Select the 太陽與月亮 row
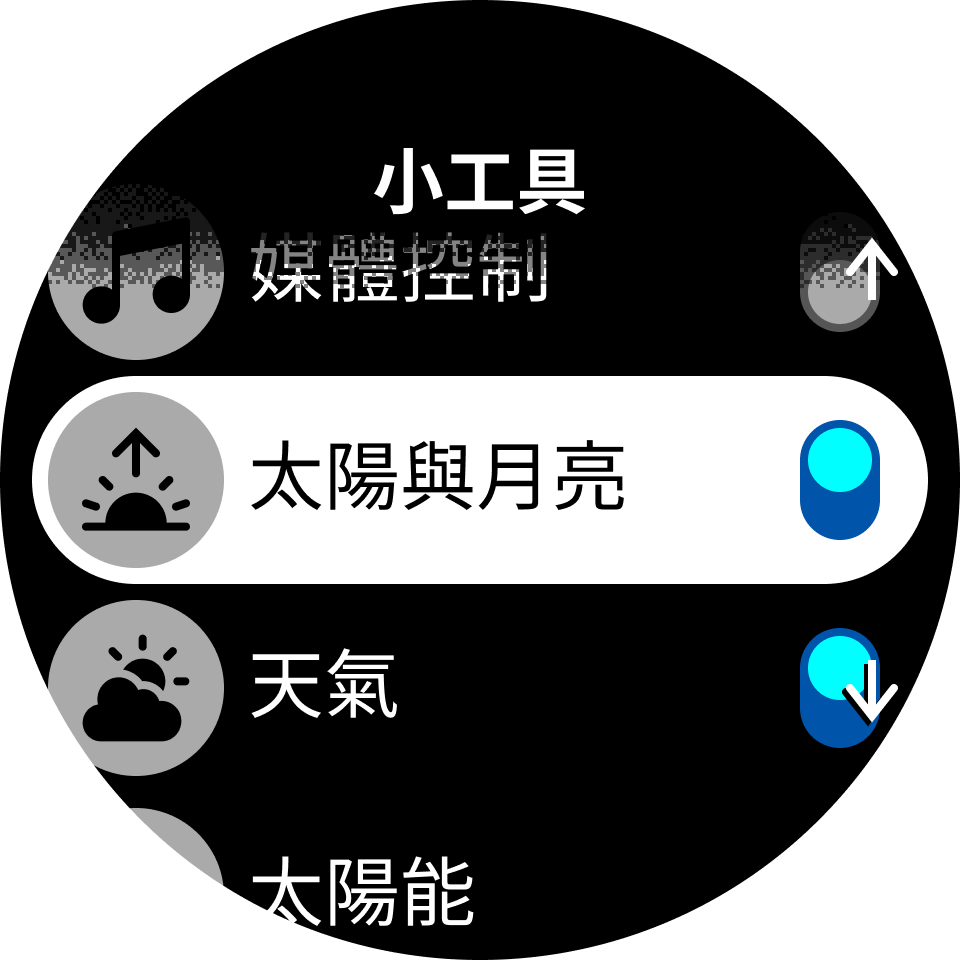 pos(437,480)
